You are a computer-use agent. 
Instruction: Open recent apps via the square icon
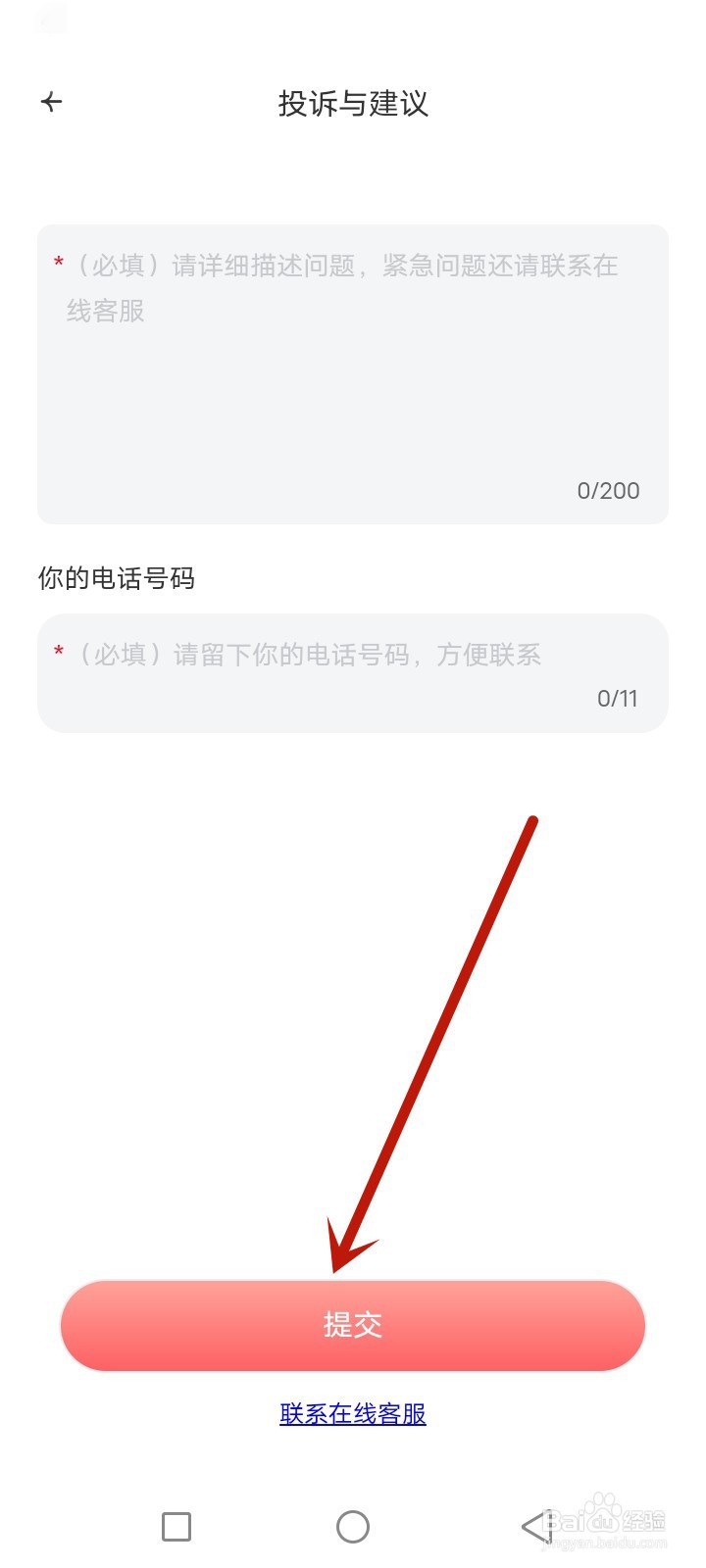(x=176, y=1526)
